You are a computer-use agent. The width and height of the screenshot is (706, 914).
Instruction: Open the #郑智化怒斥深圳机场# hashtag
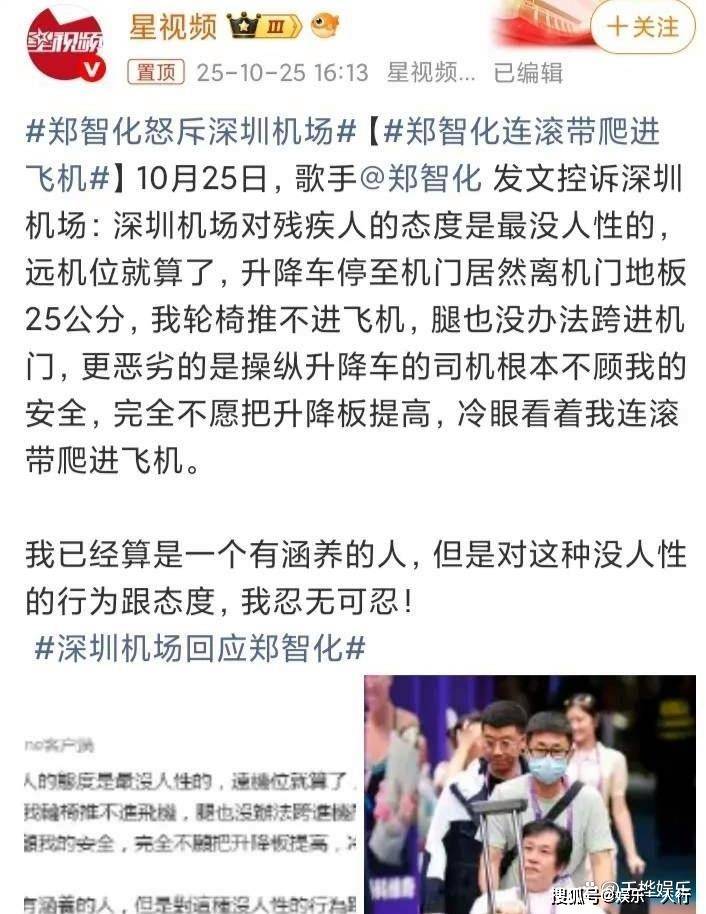tap(190, 131)
